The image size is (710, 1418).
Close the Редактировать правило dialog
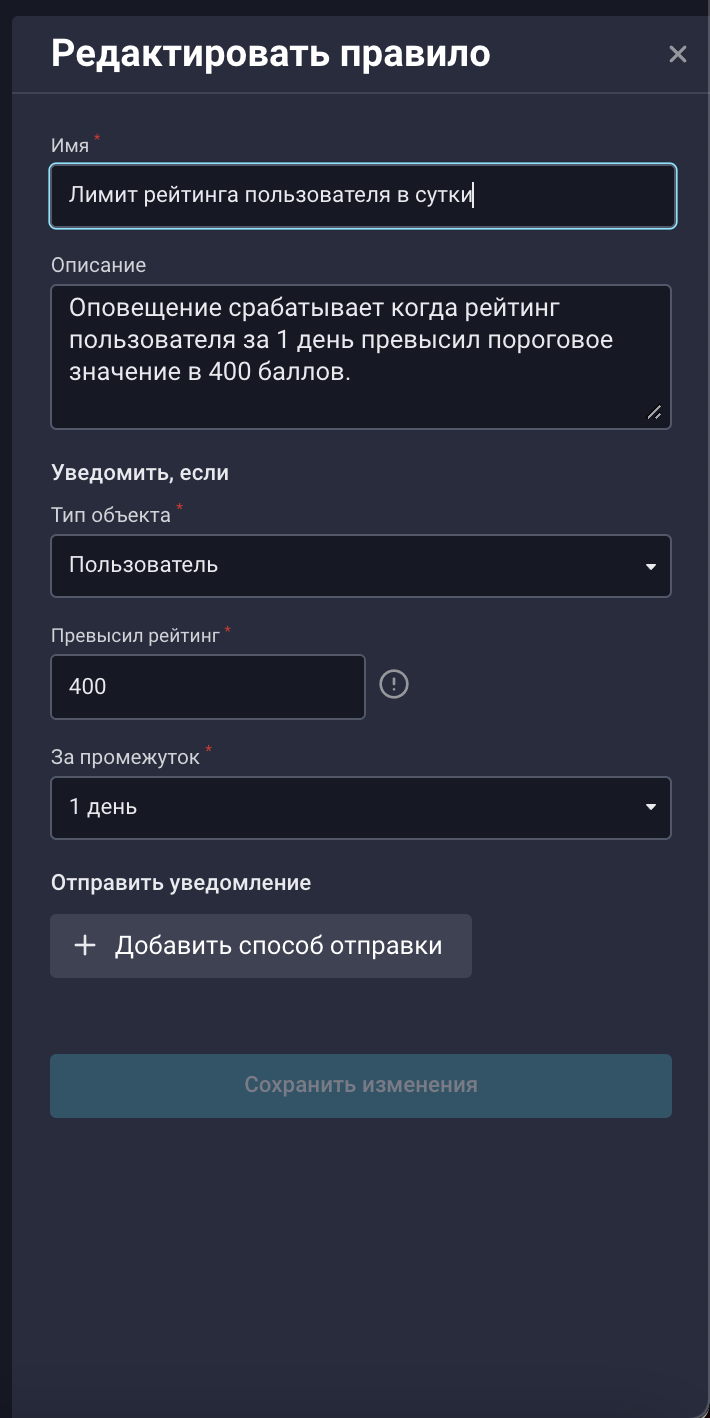[x=678, y=54]
